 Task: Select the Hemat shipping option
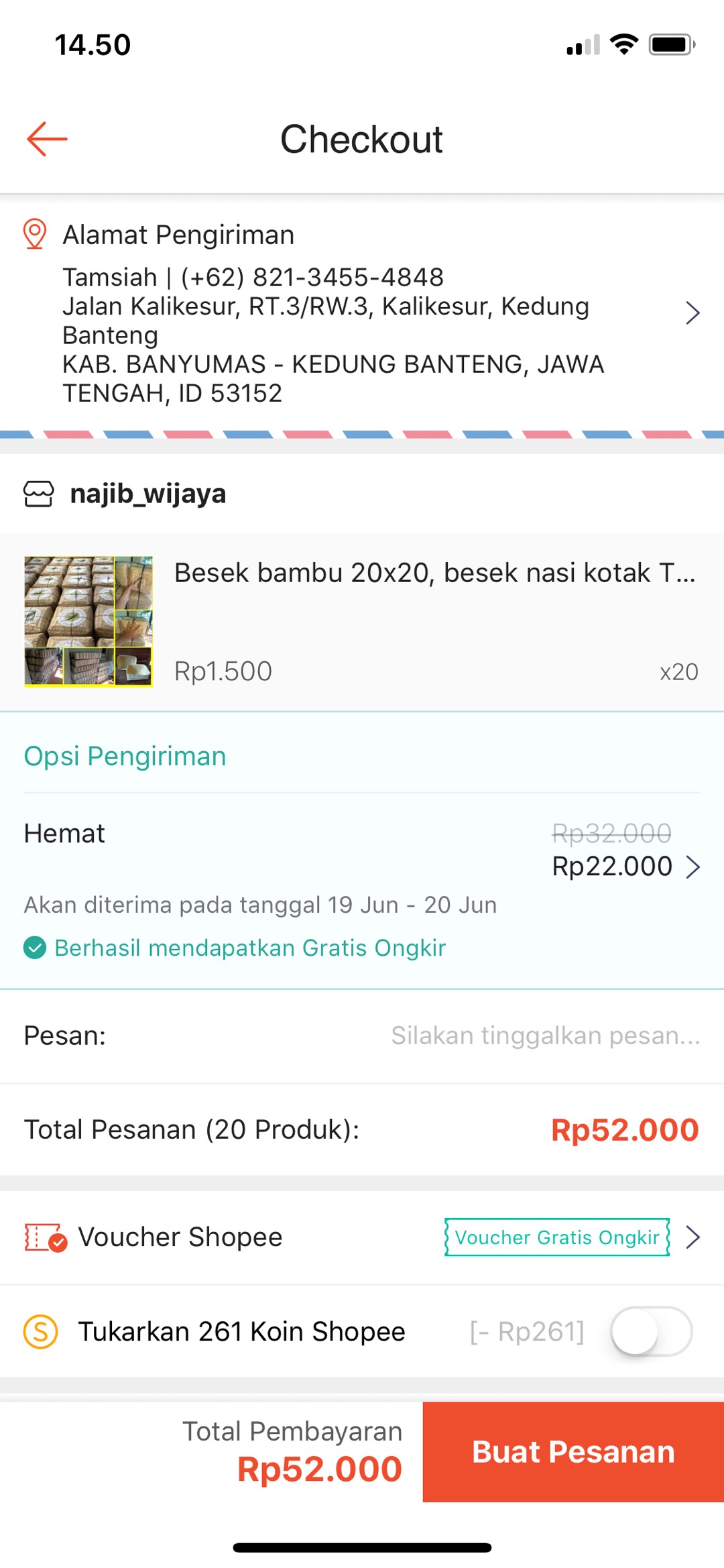coord(64,833)
